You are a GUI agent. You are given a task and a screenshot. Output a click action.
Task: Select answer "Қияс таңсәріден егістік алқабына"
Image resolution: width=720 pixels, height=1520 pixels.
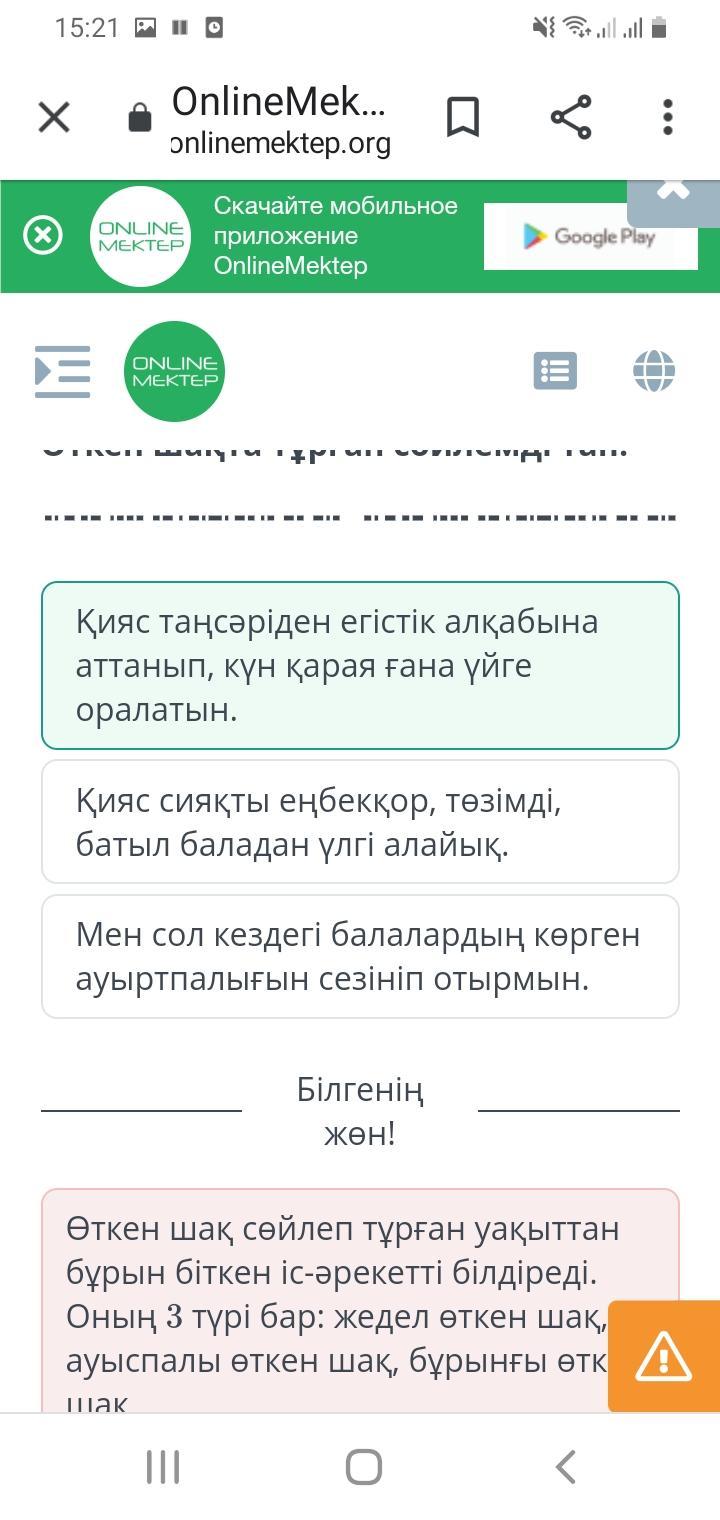tap(360, 665)
